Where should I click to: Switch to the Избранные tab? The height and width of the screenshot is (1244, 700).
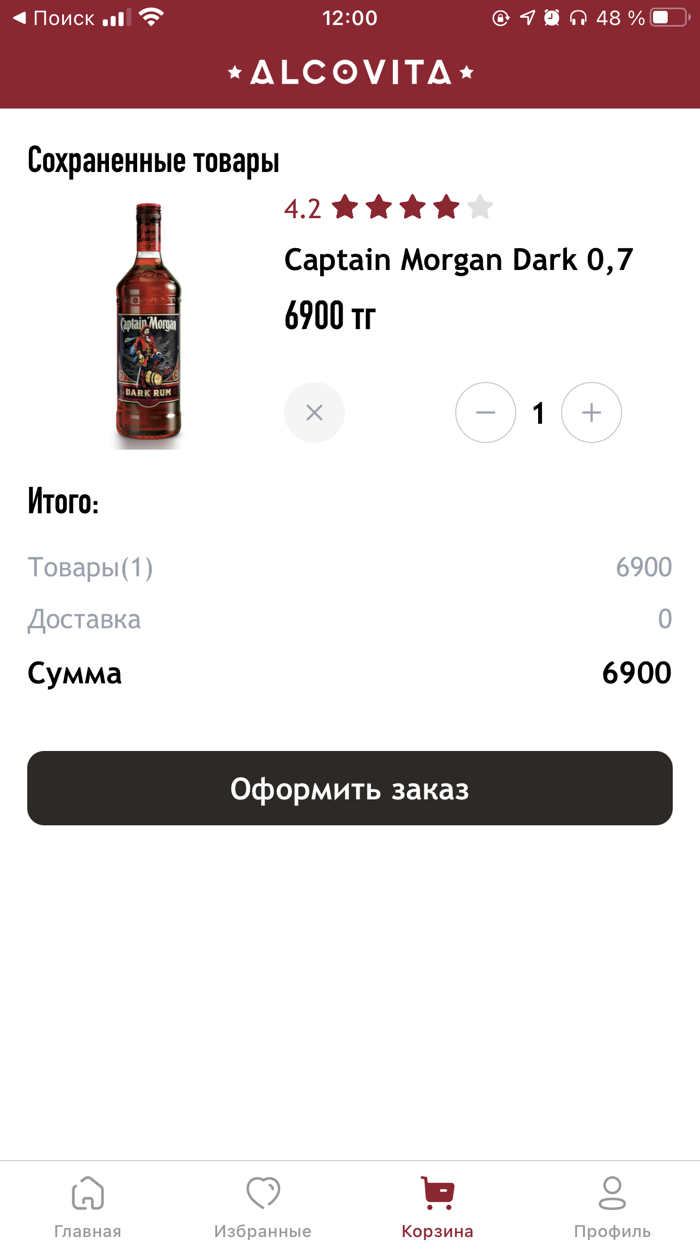coord(263,1205)
